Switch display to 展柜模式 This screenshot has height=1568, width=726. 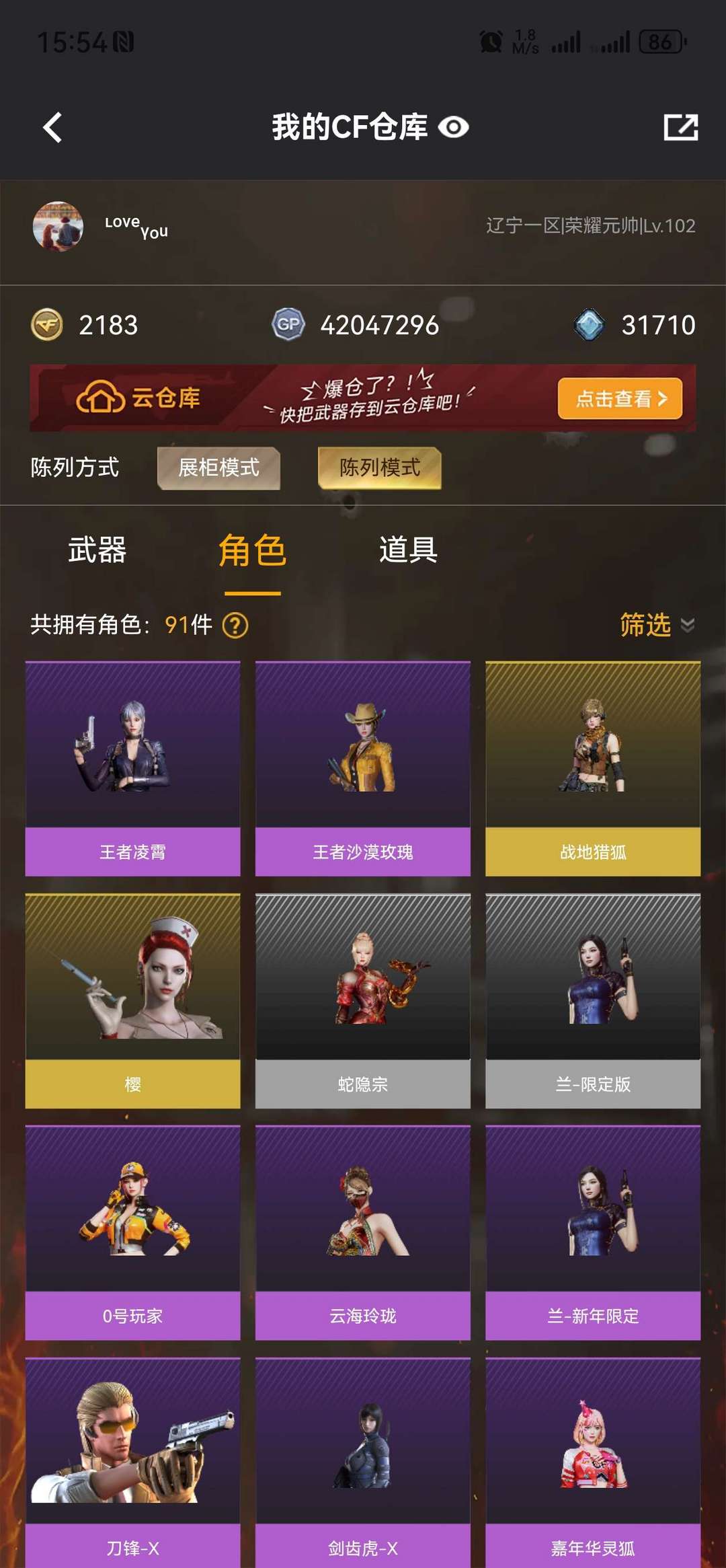coord(218,467)
